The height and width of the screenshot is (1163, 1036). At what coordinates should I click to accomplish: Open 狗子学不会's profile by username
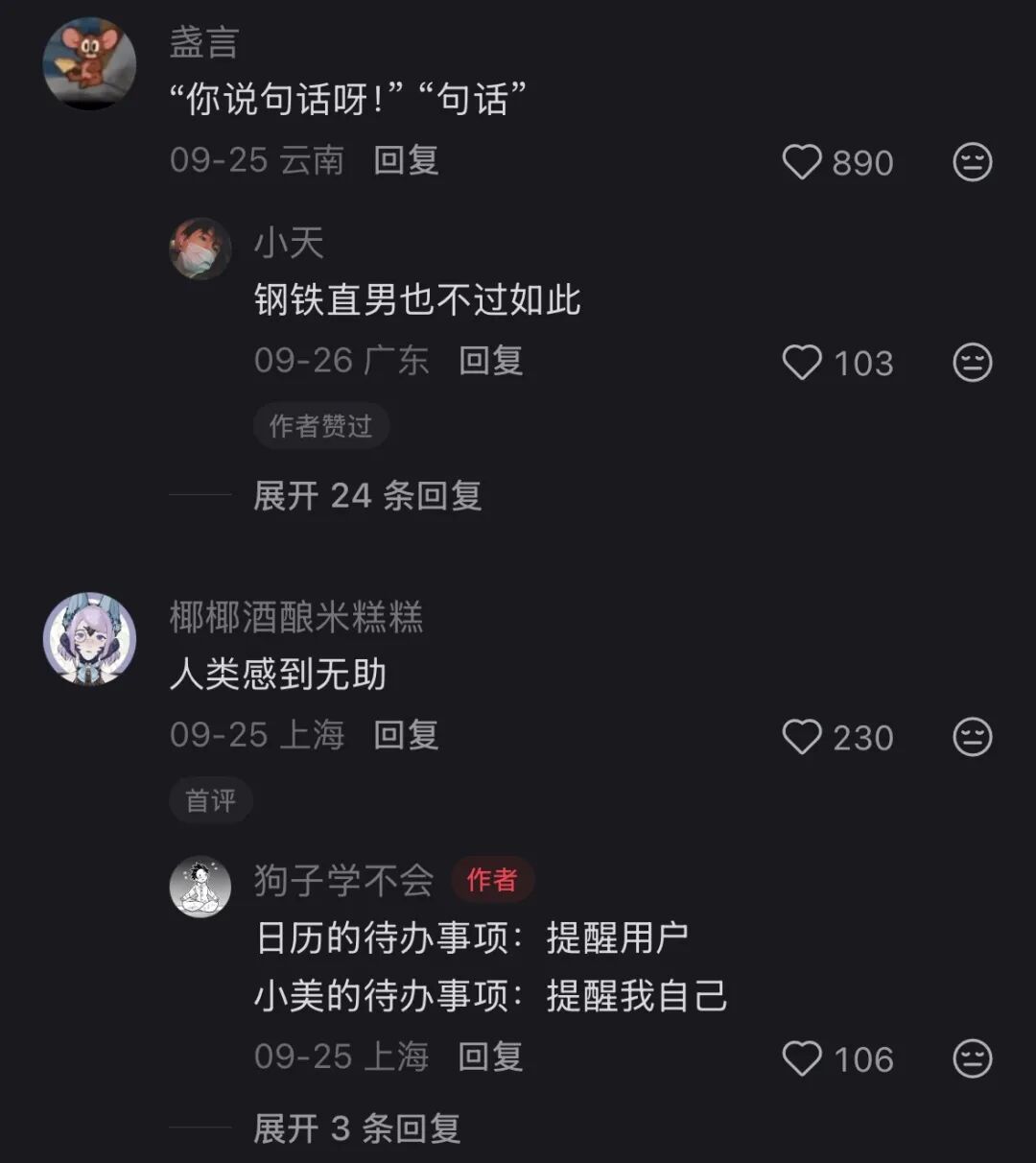coord(343,880)
